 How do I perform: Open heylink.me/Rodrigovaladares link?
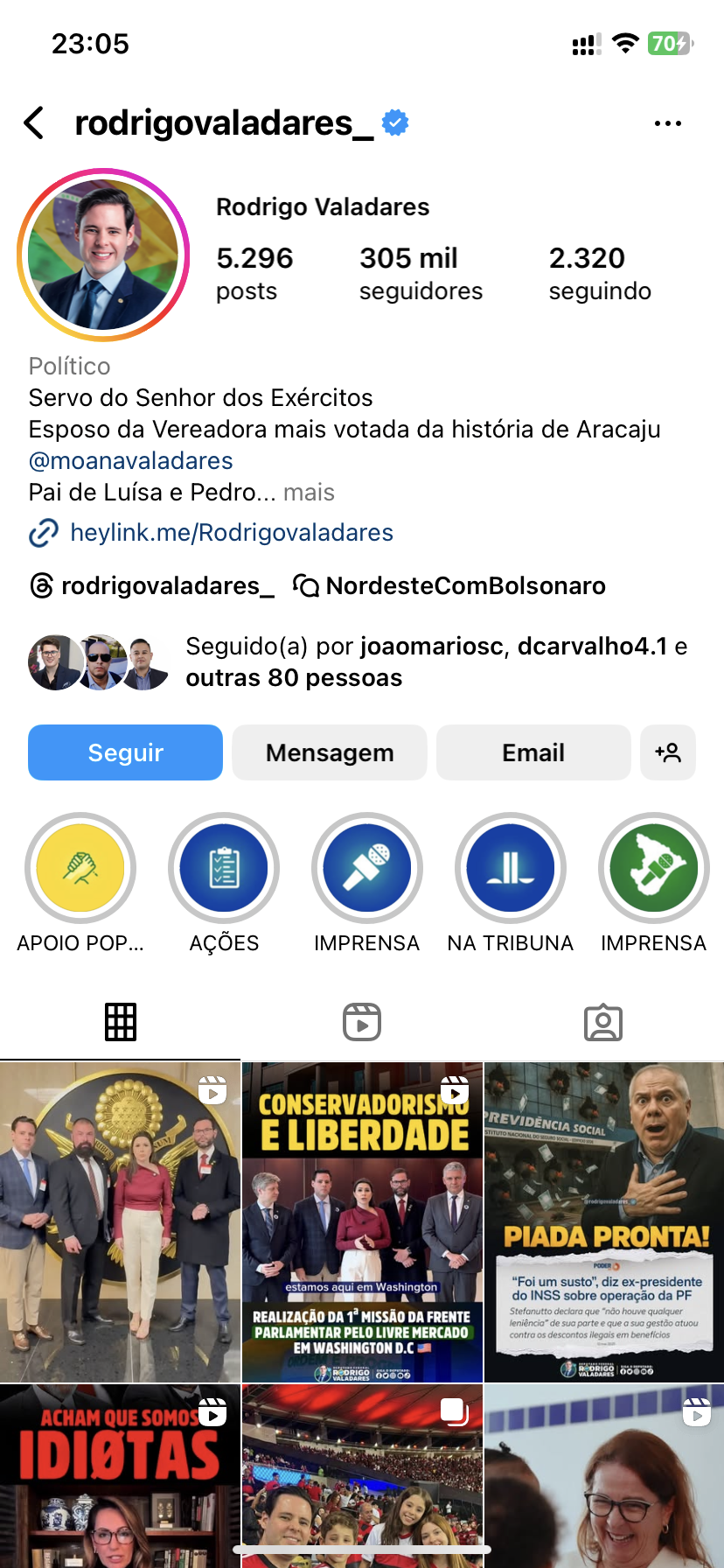[231, 533]
